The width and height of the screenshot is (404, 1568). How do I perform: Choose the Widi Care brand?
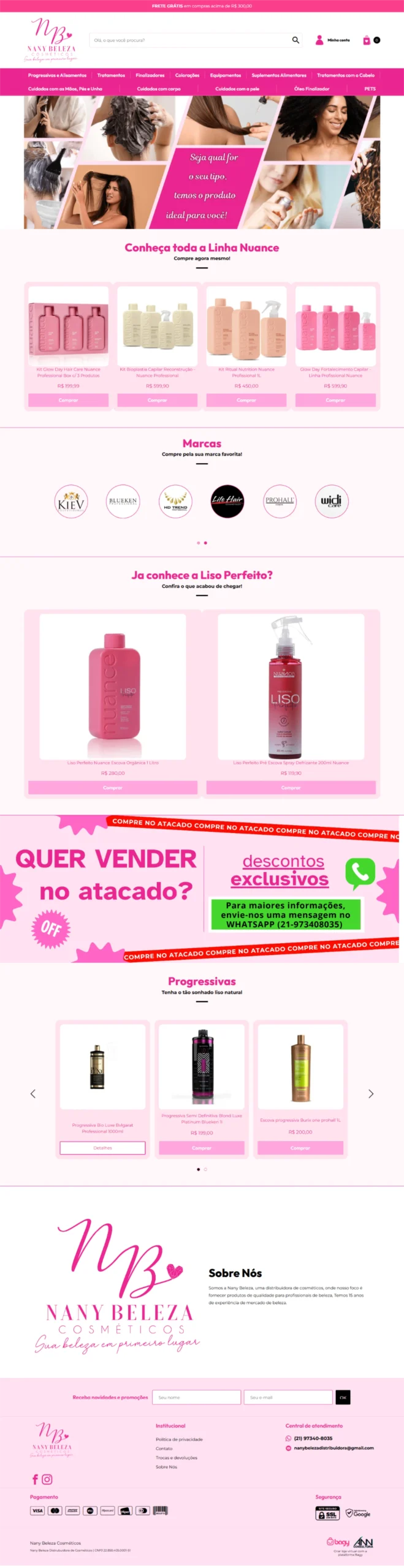[x=331, y=502]
